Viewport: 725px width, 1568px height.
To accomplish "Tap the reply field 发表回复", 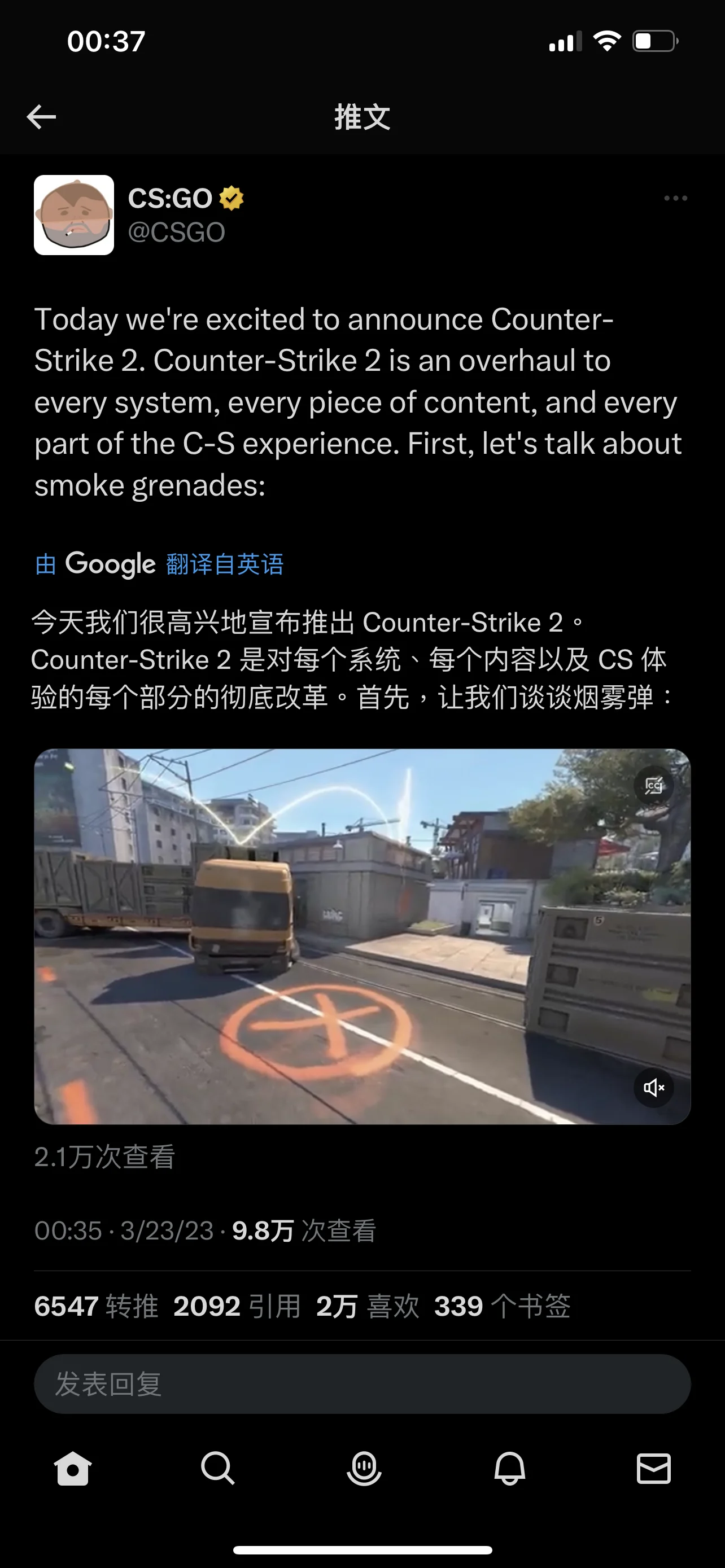I will coord(362,1384).
